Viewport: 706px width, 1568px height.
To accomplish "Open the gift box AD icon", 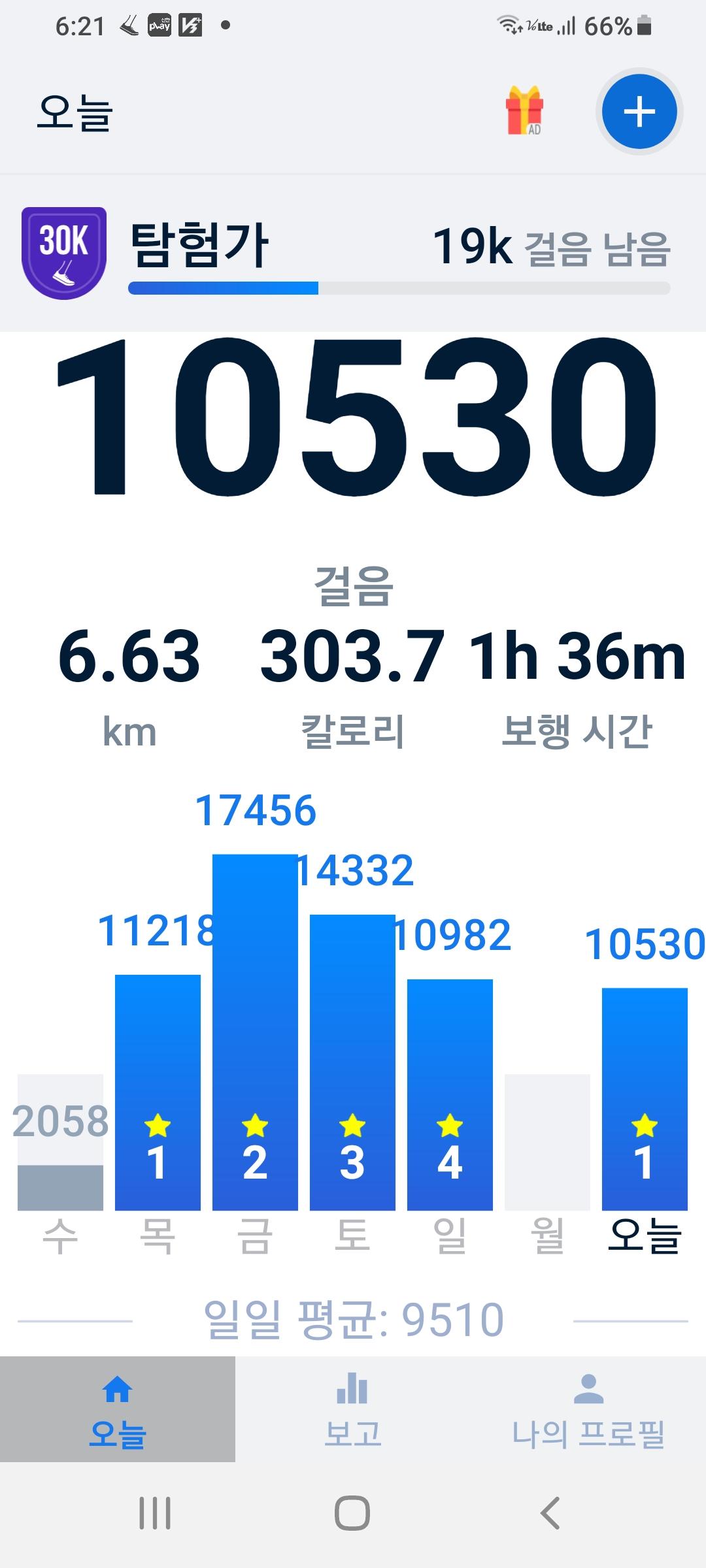I will click(x=524, y=111).
